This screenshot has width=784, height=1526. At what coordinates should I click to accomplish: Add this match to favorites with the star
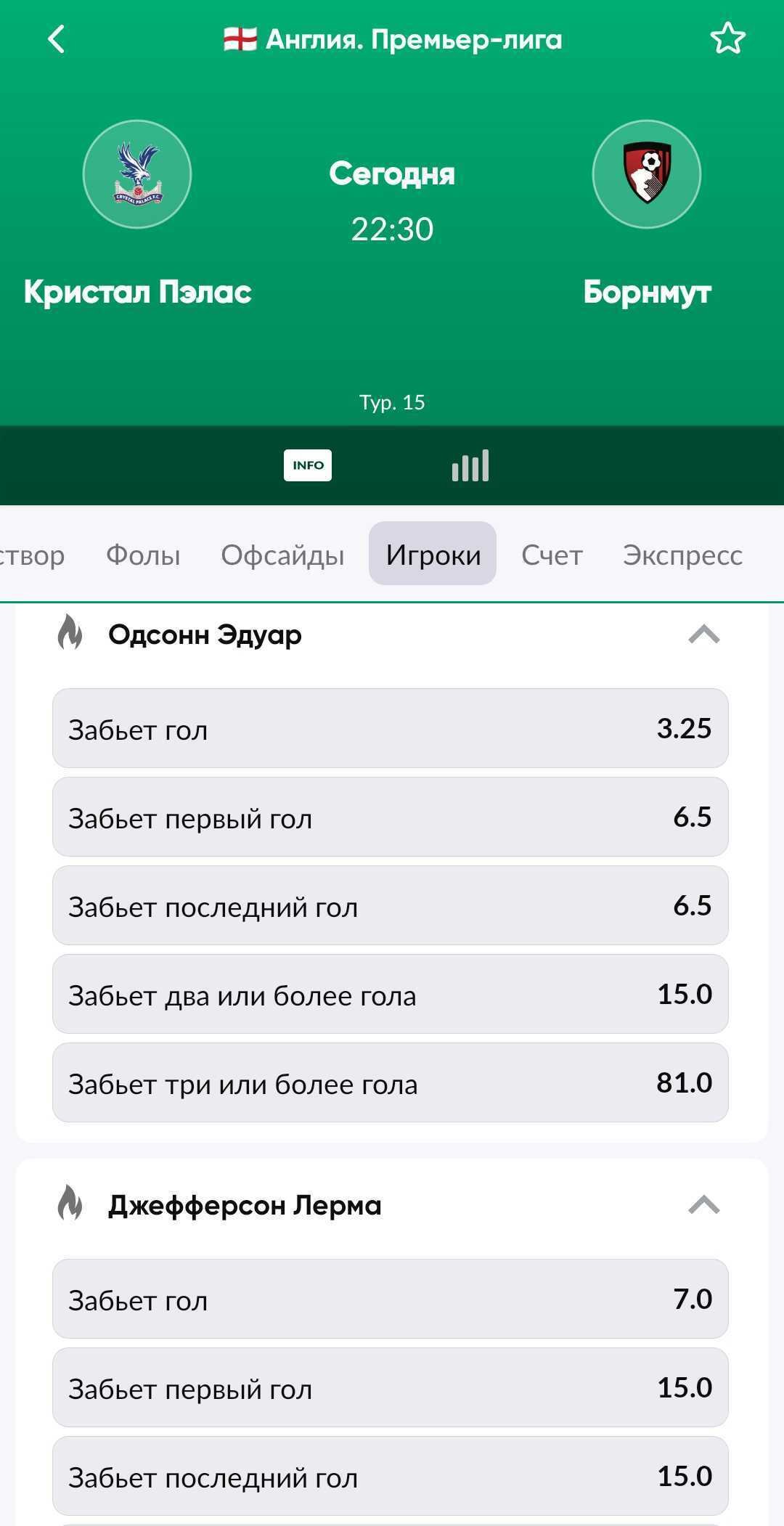(727, 39)
